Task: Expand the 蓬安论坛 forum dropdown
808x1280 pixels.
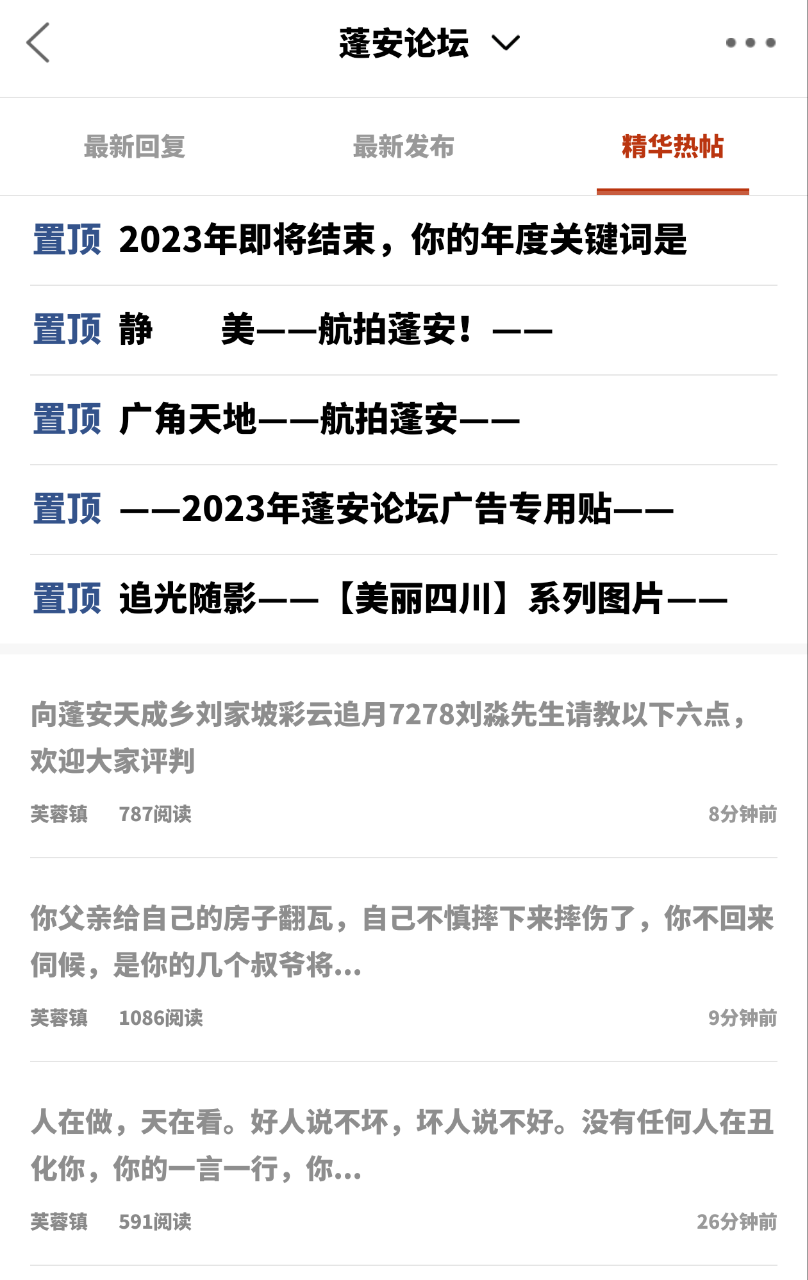Action: click(x=506, y=43)
